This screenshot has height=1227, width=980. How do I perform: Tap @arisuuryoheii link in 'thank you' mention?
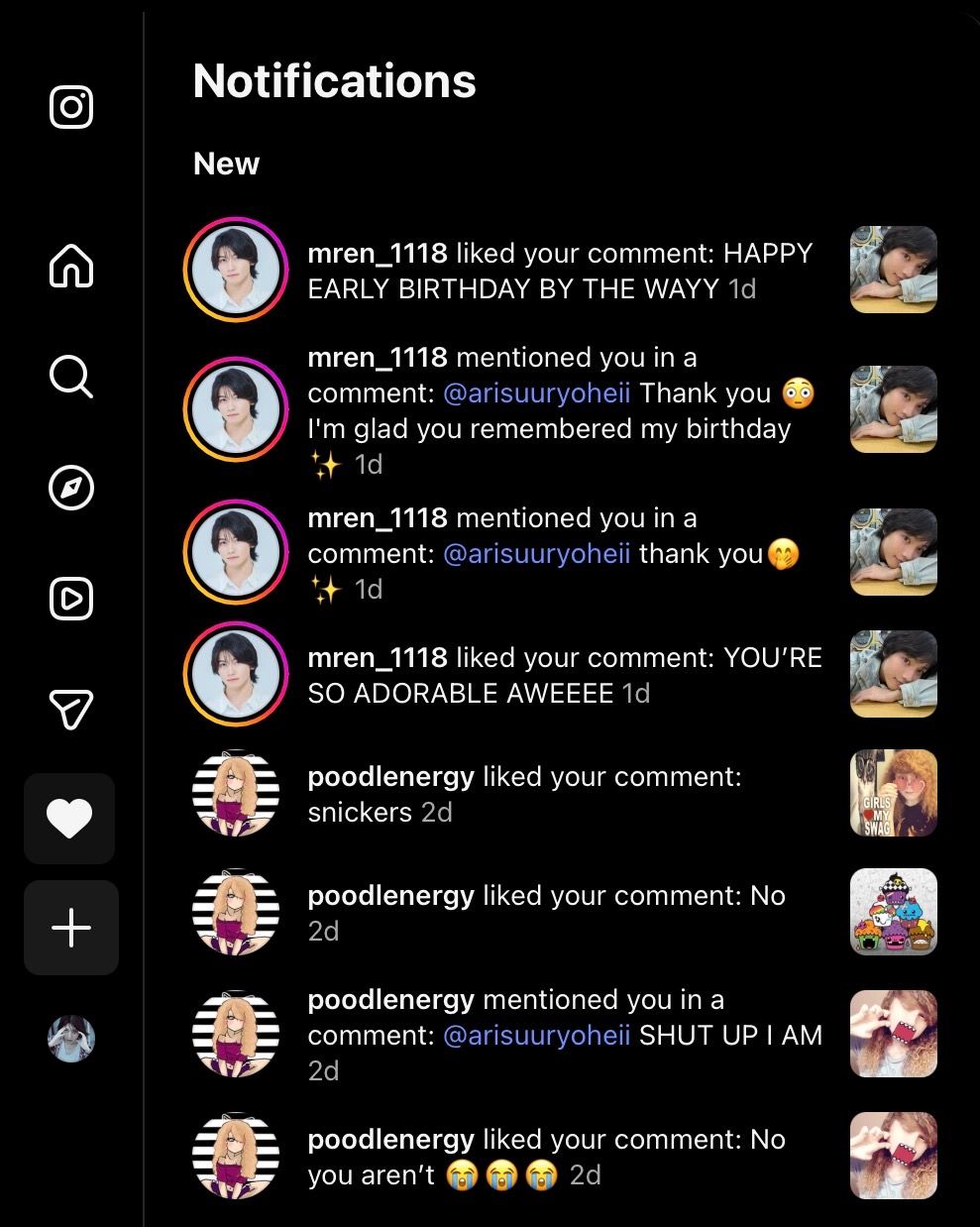point(536,553)
